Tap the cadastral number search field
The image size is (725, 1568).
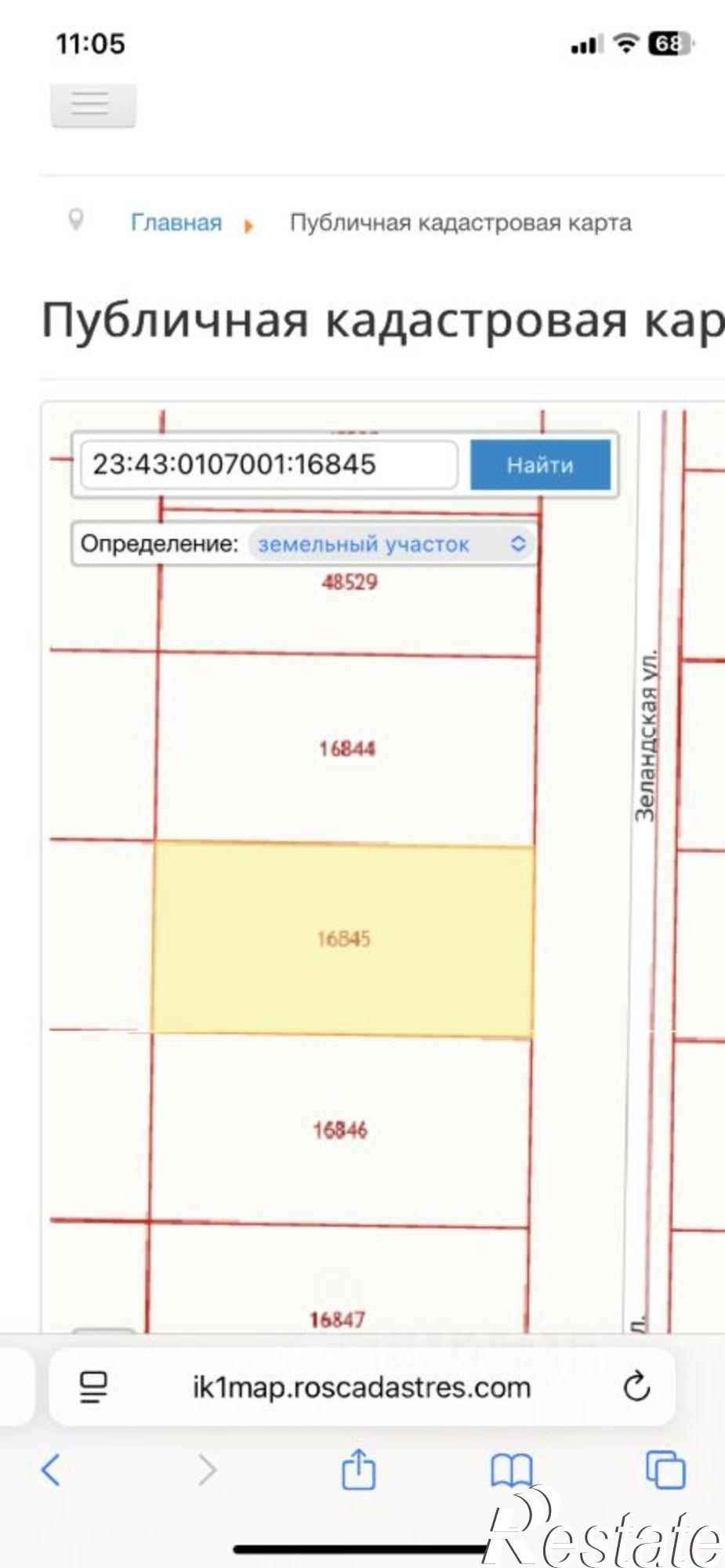(269, 464)
